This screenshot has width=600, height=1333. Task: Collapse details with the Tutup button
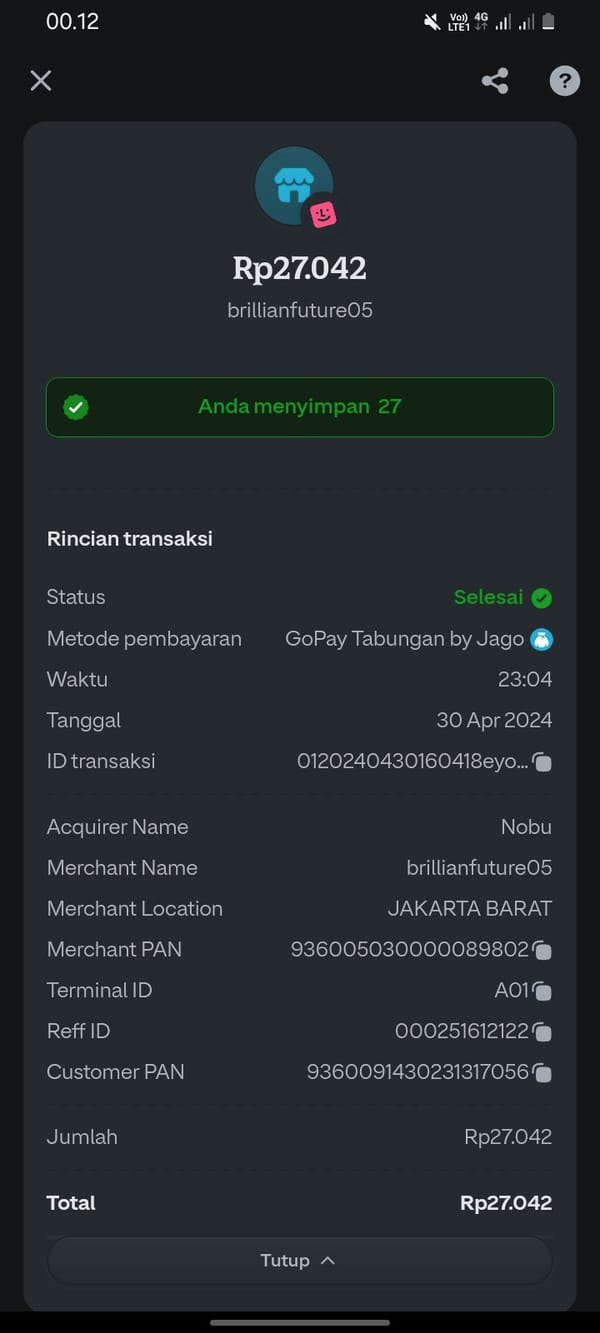[x=299, y=1260]
